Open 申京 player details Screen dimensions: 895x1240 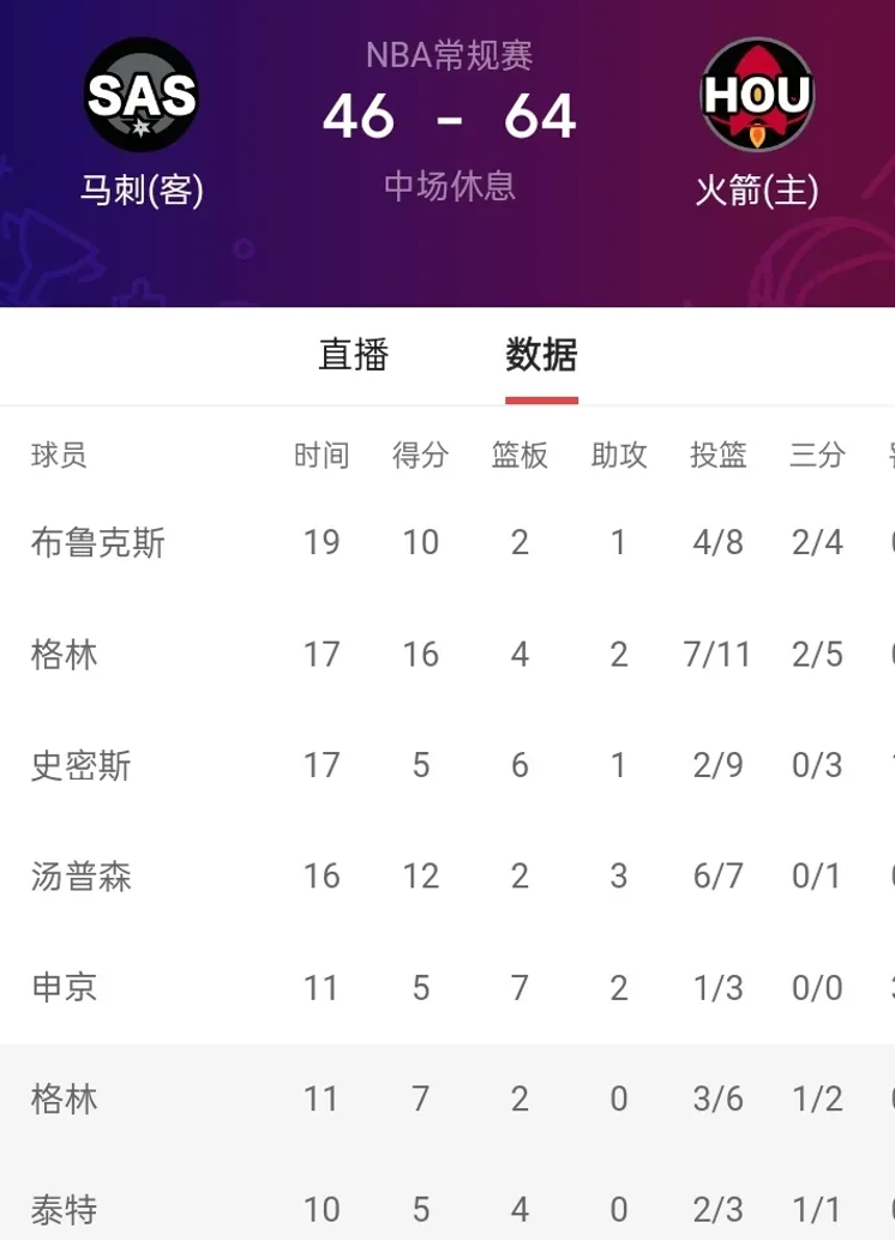[63, 986]
